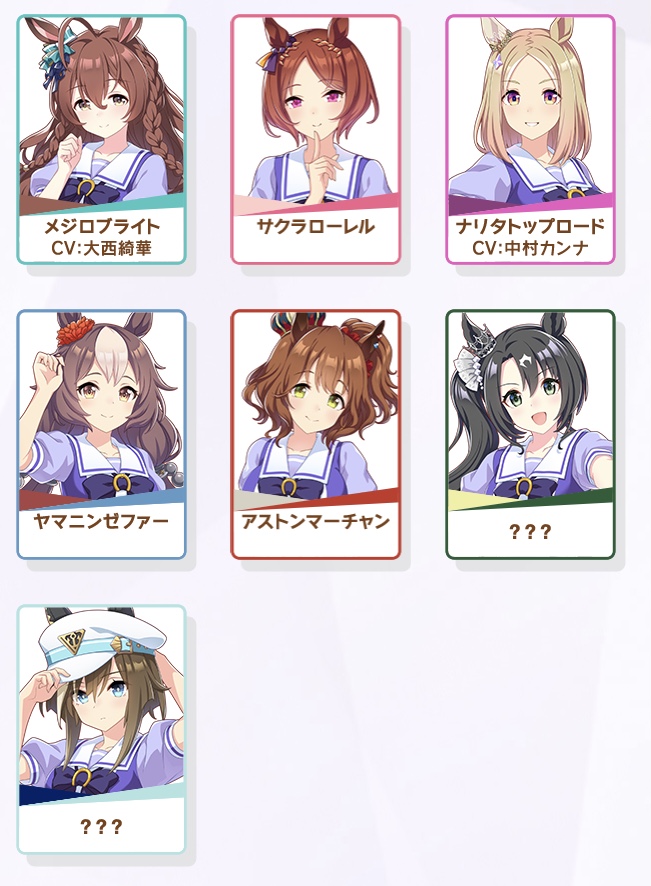Open the ??? card with the black-haired girl
The image size is (651, 886).
(529, 434)
